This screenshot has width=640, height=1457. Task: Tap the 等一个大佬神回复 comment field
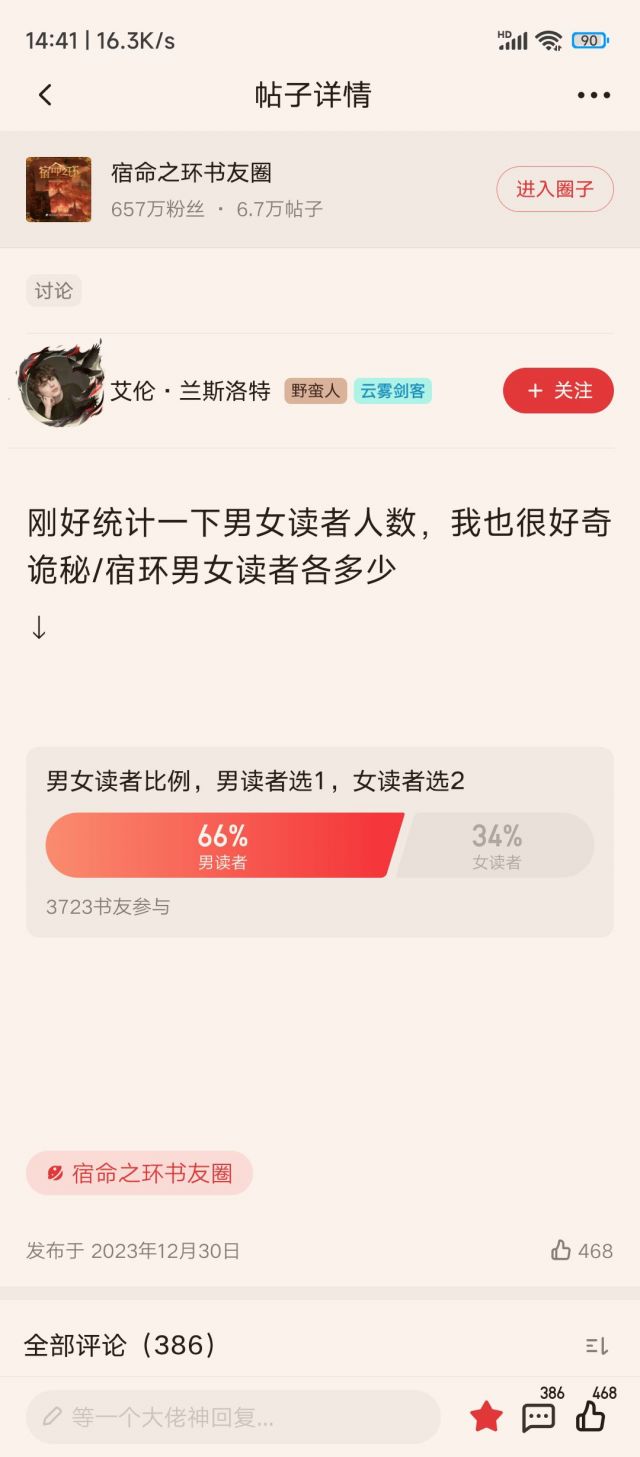pyautogui.click(x=232, y=1417)
